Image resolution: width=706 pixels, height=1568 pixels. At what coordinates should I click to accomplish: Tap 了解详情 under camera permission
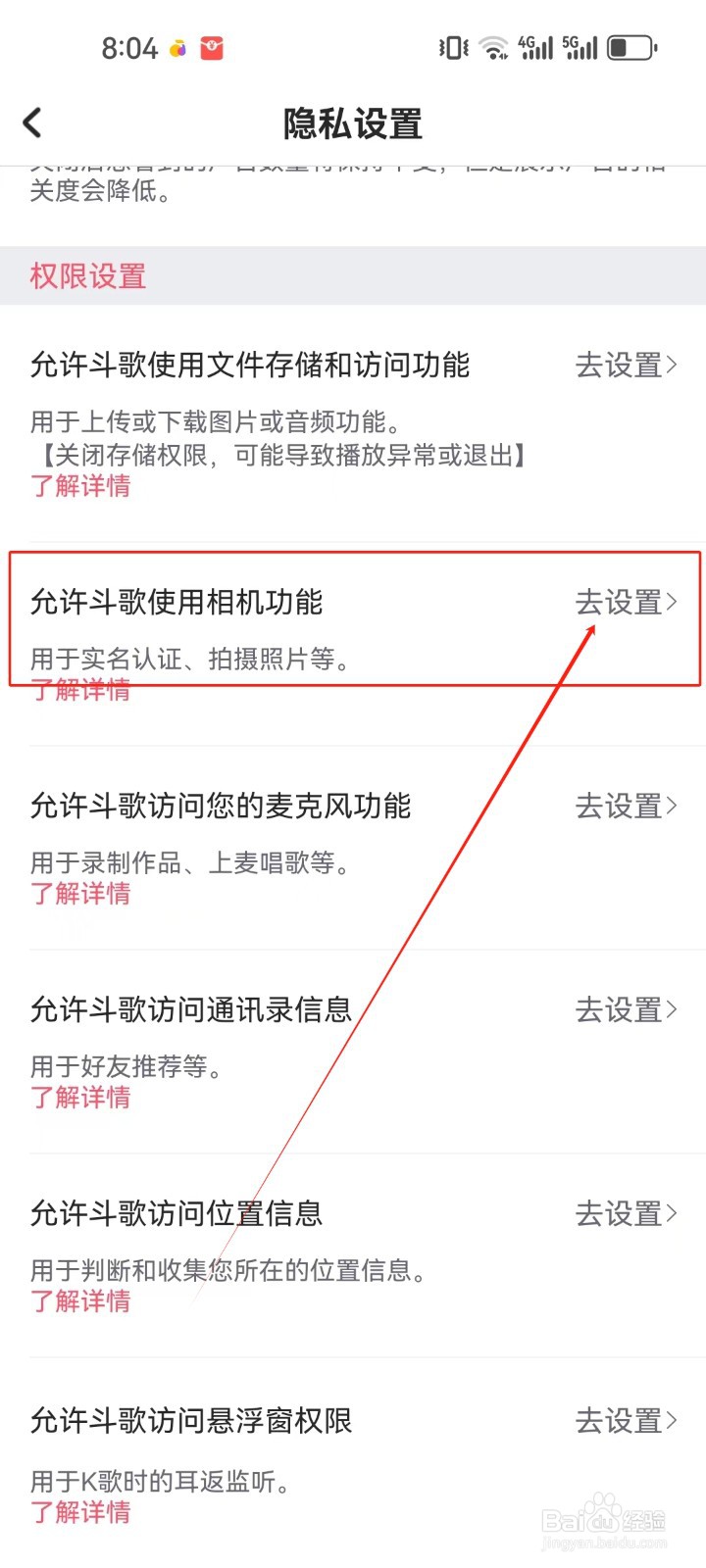tap(80, 691)
